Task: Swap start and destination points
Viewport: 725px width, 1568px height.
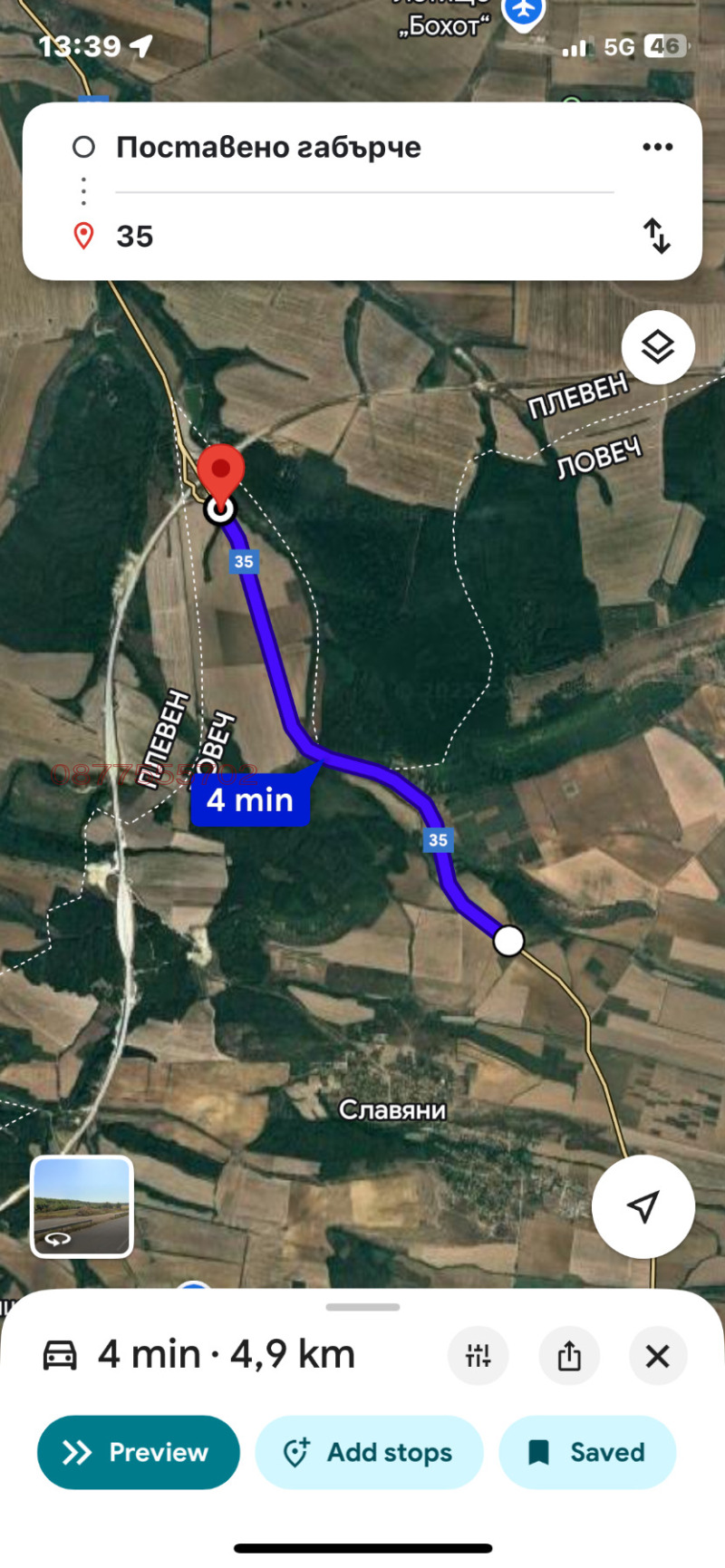Action: [x=656, y=236]
